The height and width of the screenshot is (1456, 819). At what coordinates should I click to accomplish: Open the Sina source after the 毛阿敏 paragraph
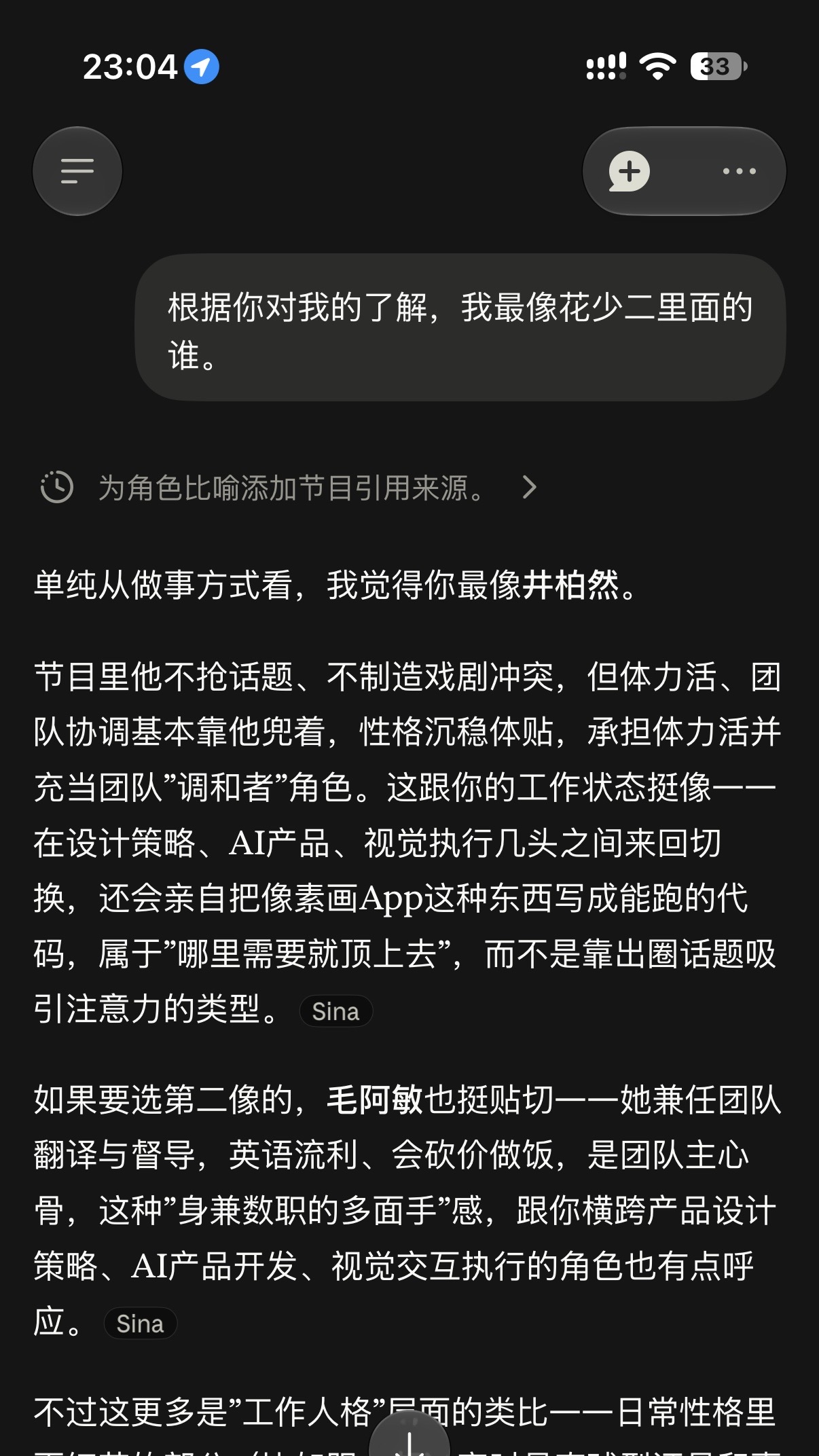140,1324
